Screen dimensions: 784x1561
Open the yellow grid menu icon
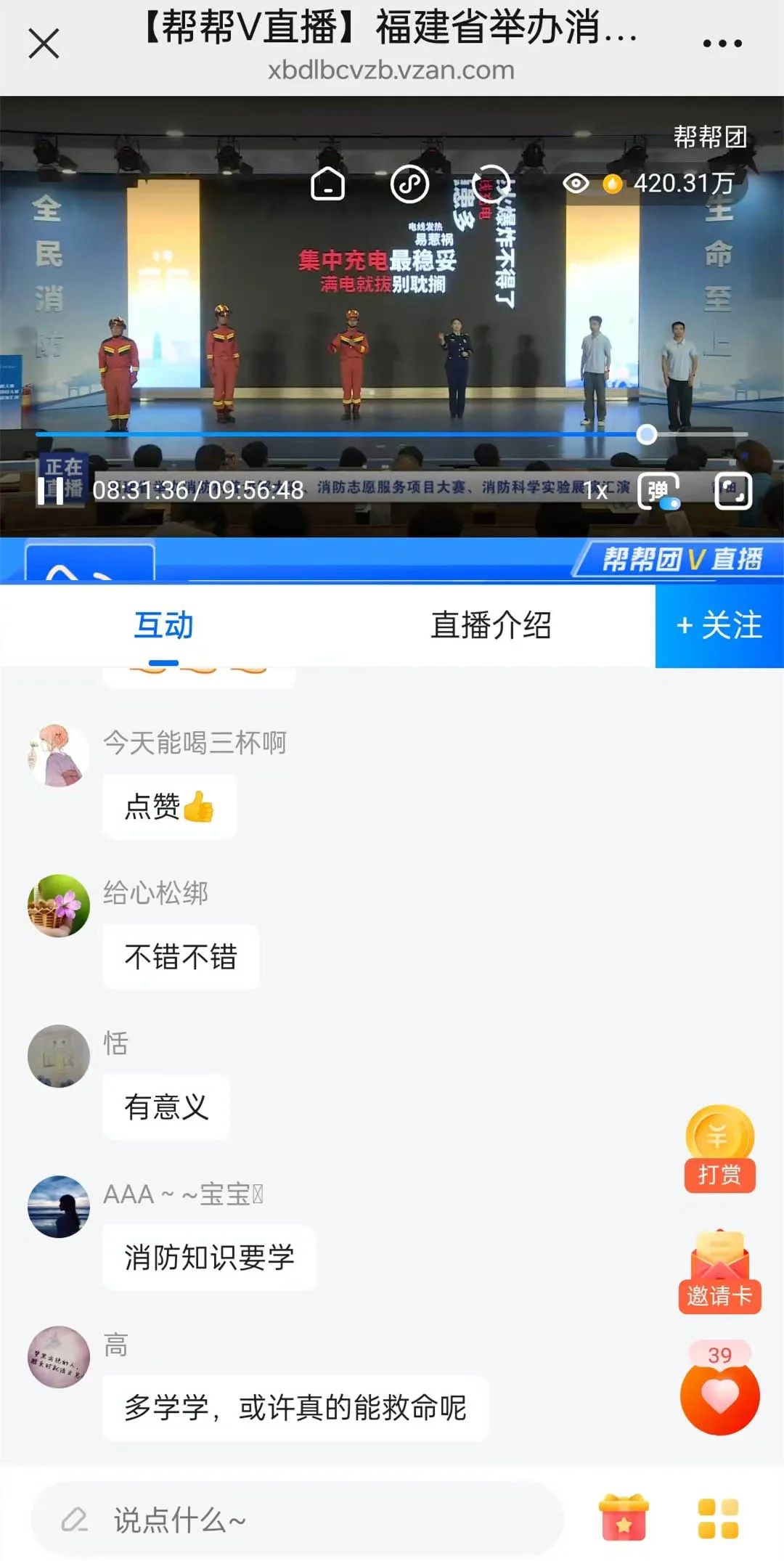click(x=718, y=1518)
